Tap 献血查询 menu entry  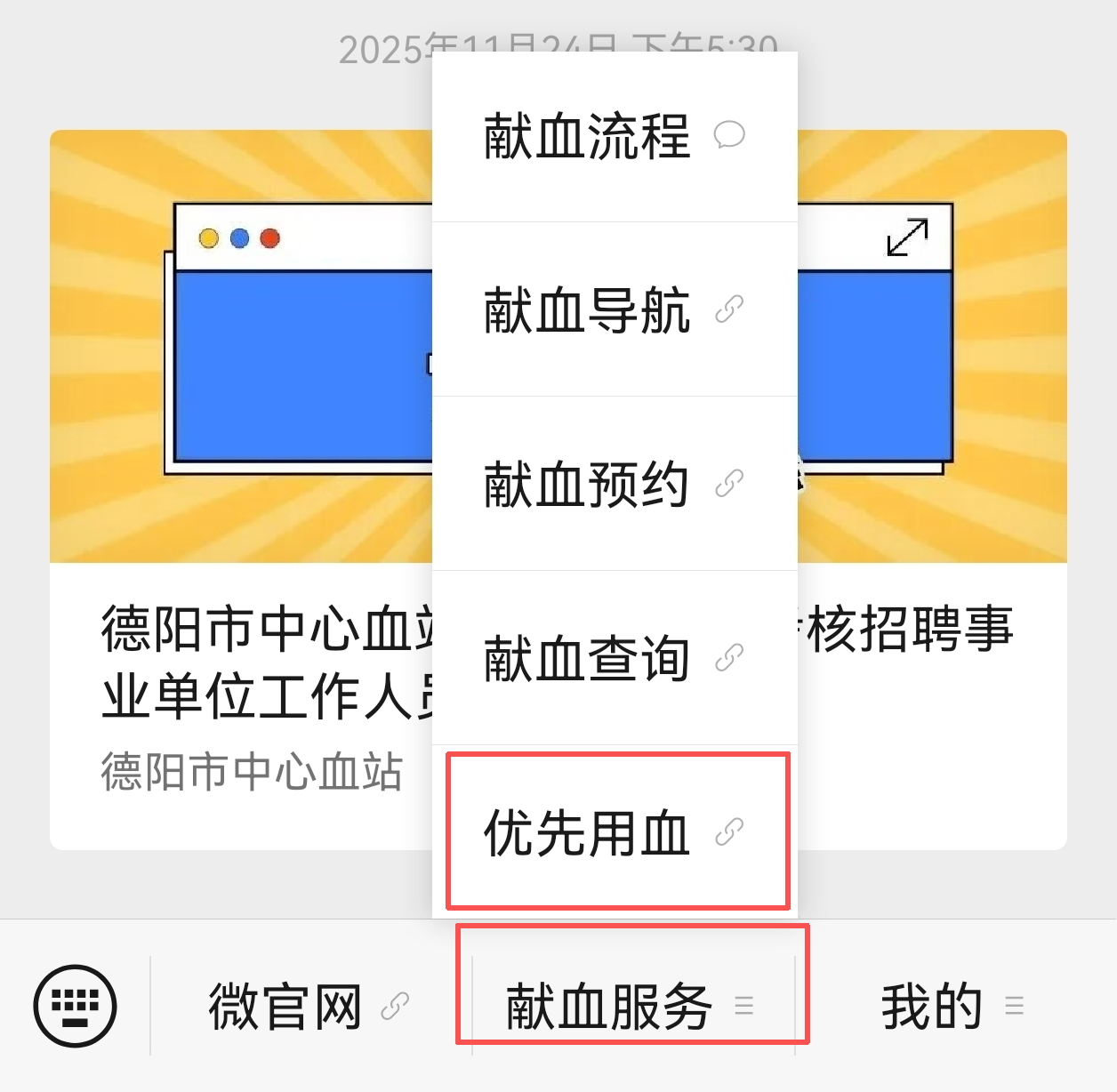[x=614, y=659]
